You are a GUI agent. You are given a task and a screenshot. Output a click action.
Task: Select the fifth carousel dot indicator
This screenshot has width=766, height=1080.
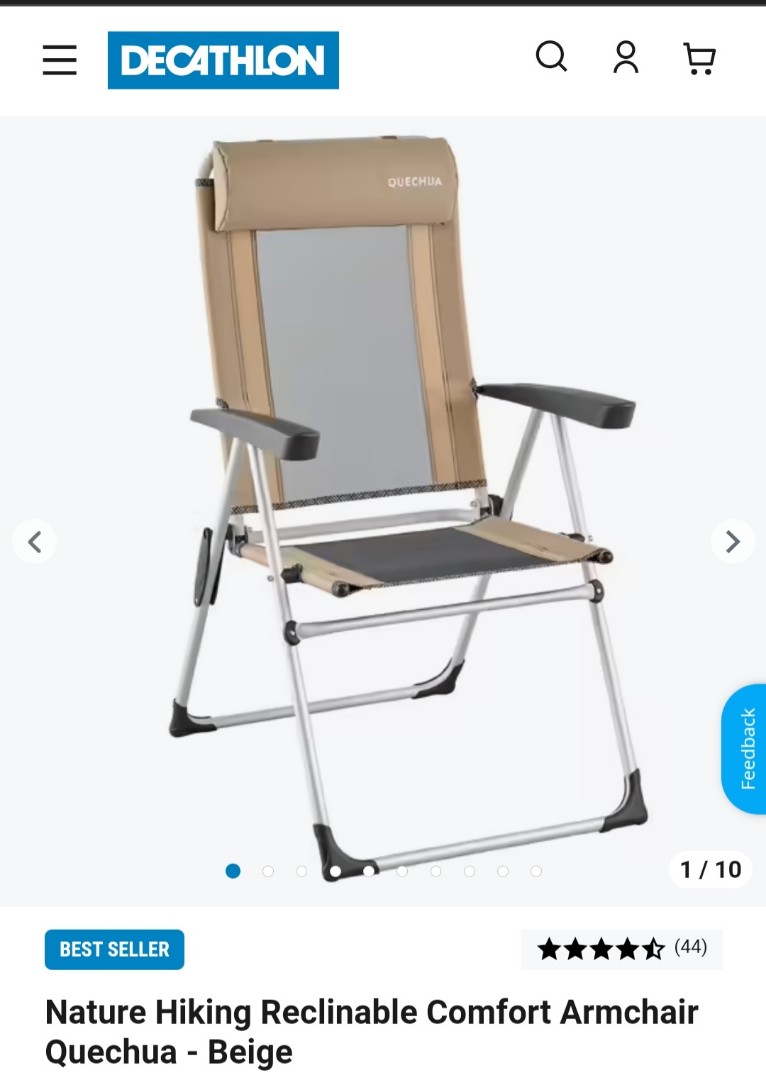click(x=369, y=872)
